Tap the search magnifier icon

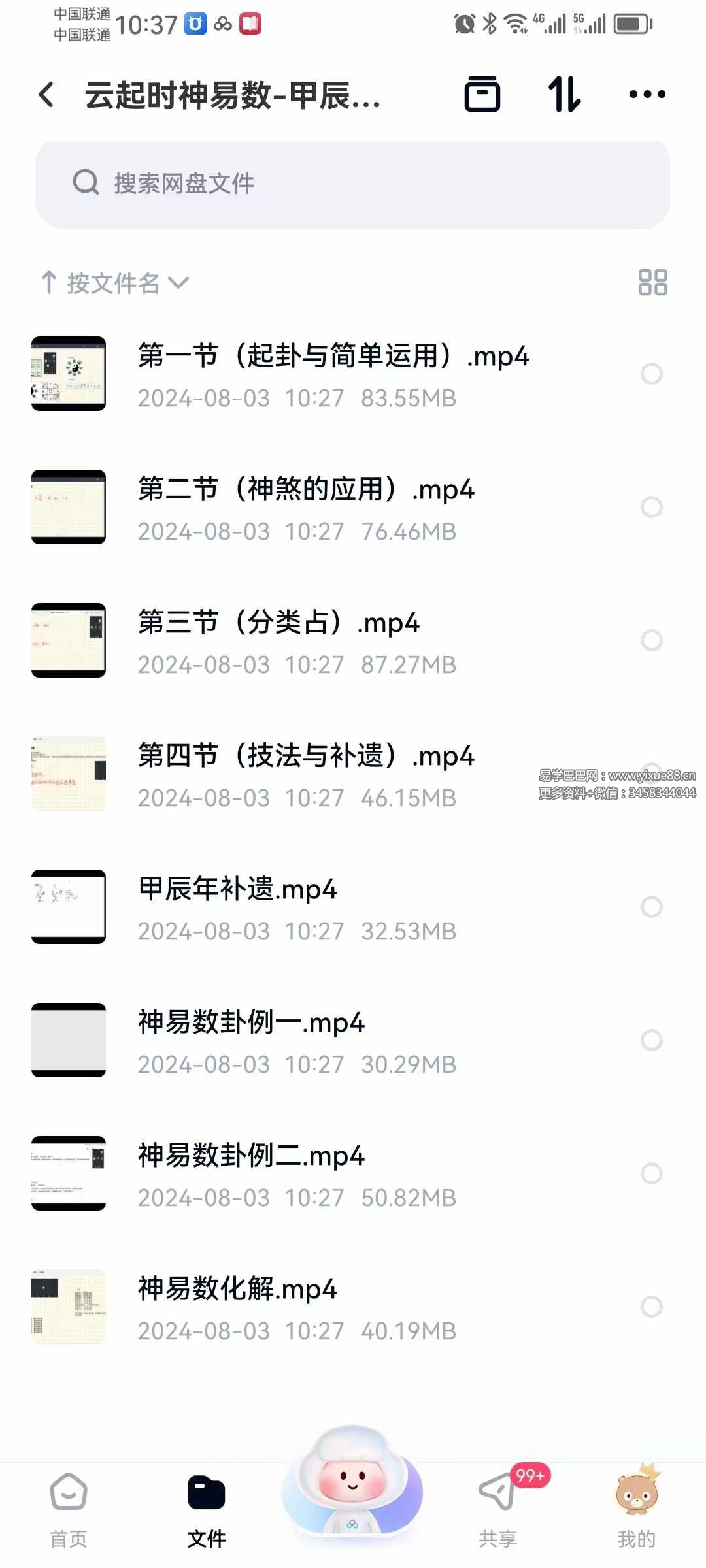(x=85, y=183)
